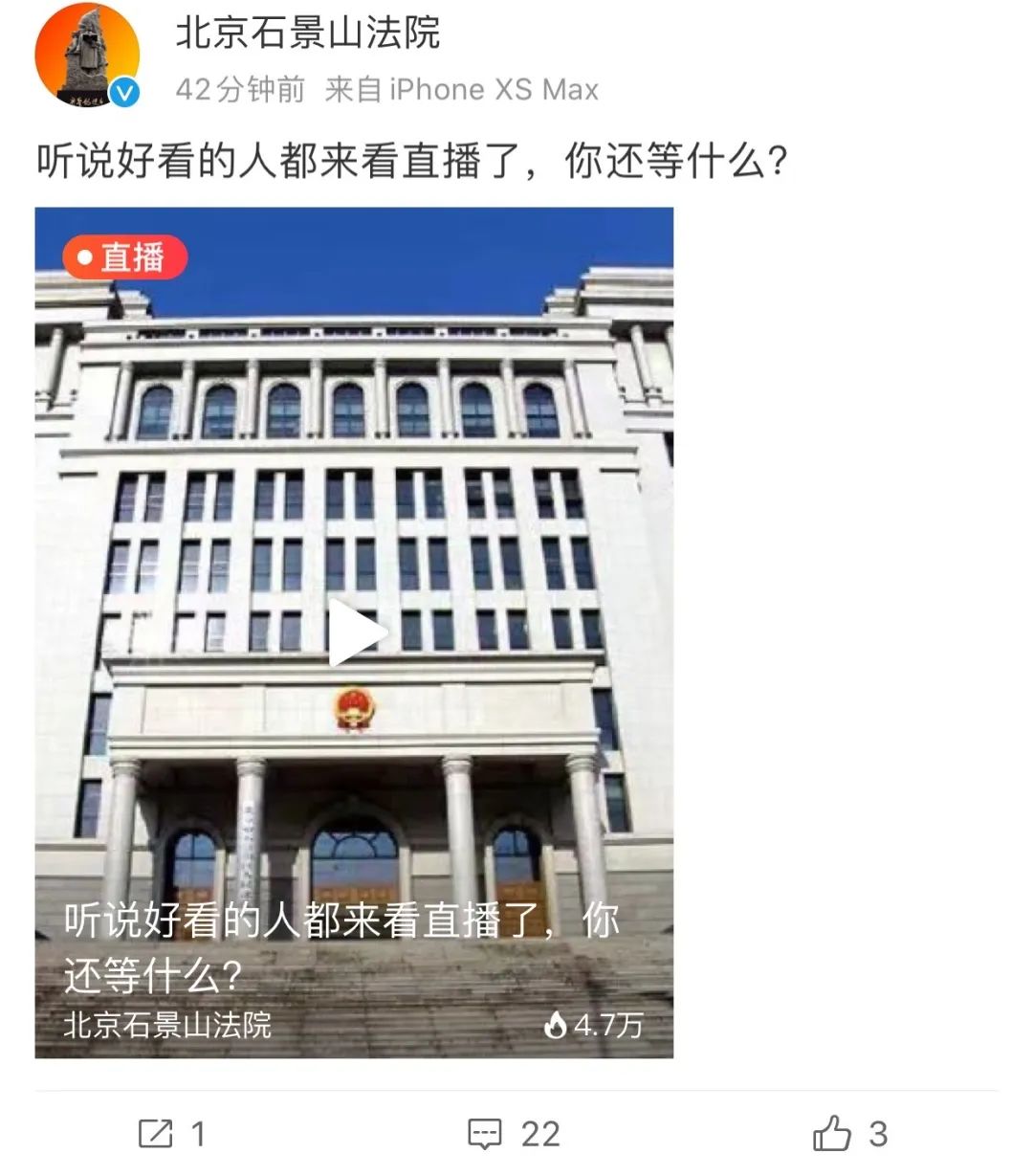Open 北京石景山法院 profile avatar
Screen dimensions: 1033x1176
click(x=87, y=55)
